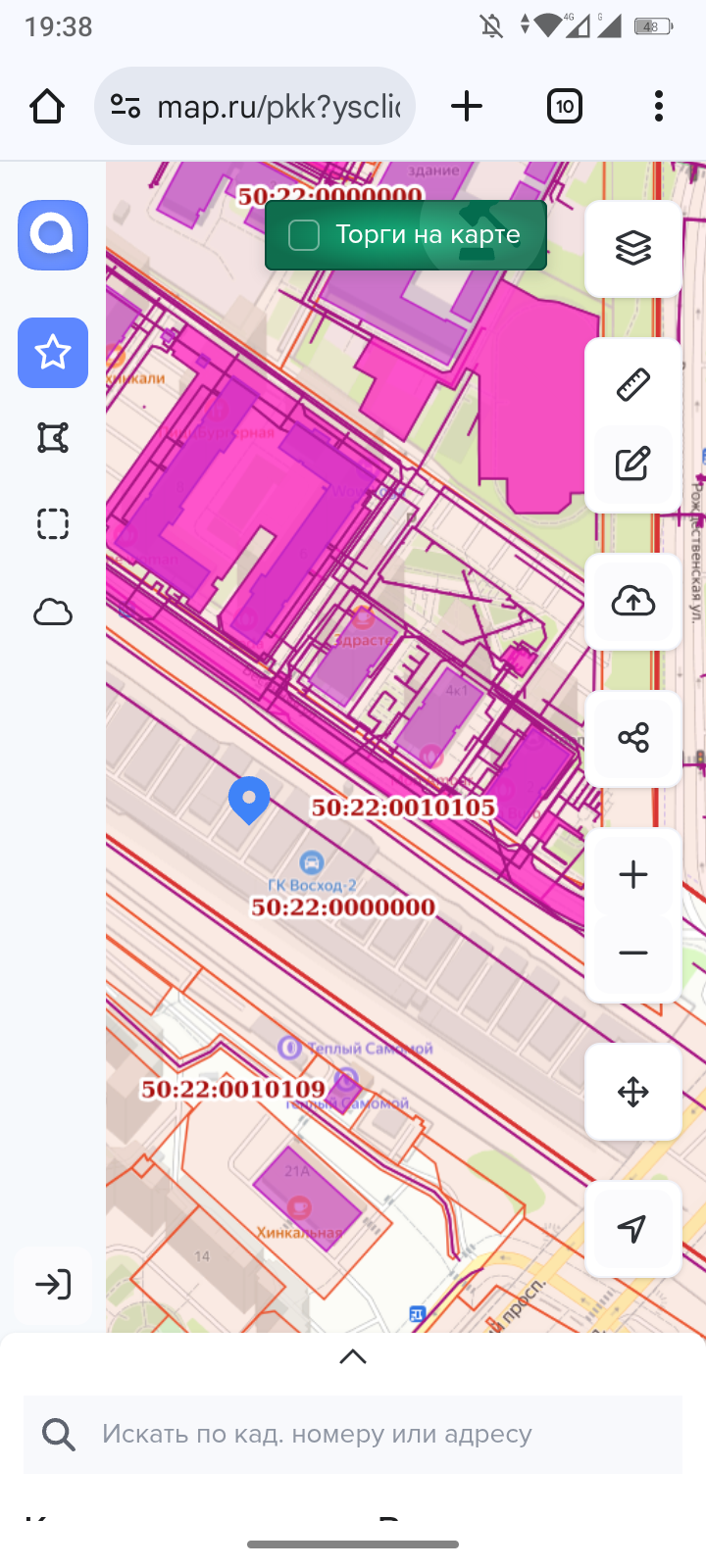Open the favorites star in the sidebar
This screenshot has width=706, height=1568.
[53, 353]
